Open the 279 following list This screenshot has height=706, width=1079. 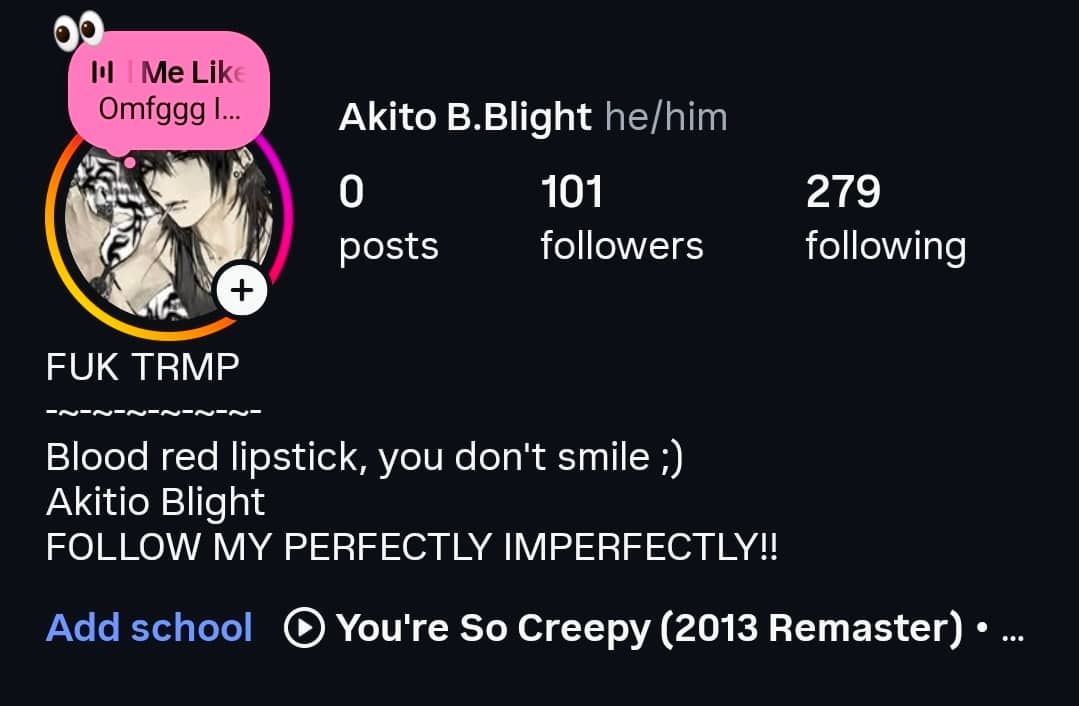[x=886, y=217]
